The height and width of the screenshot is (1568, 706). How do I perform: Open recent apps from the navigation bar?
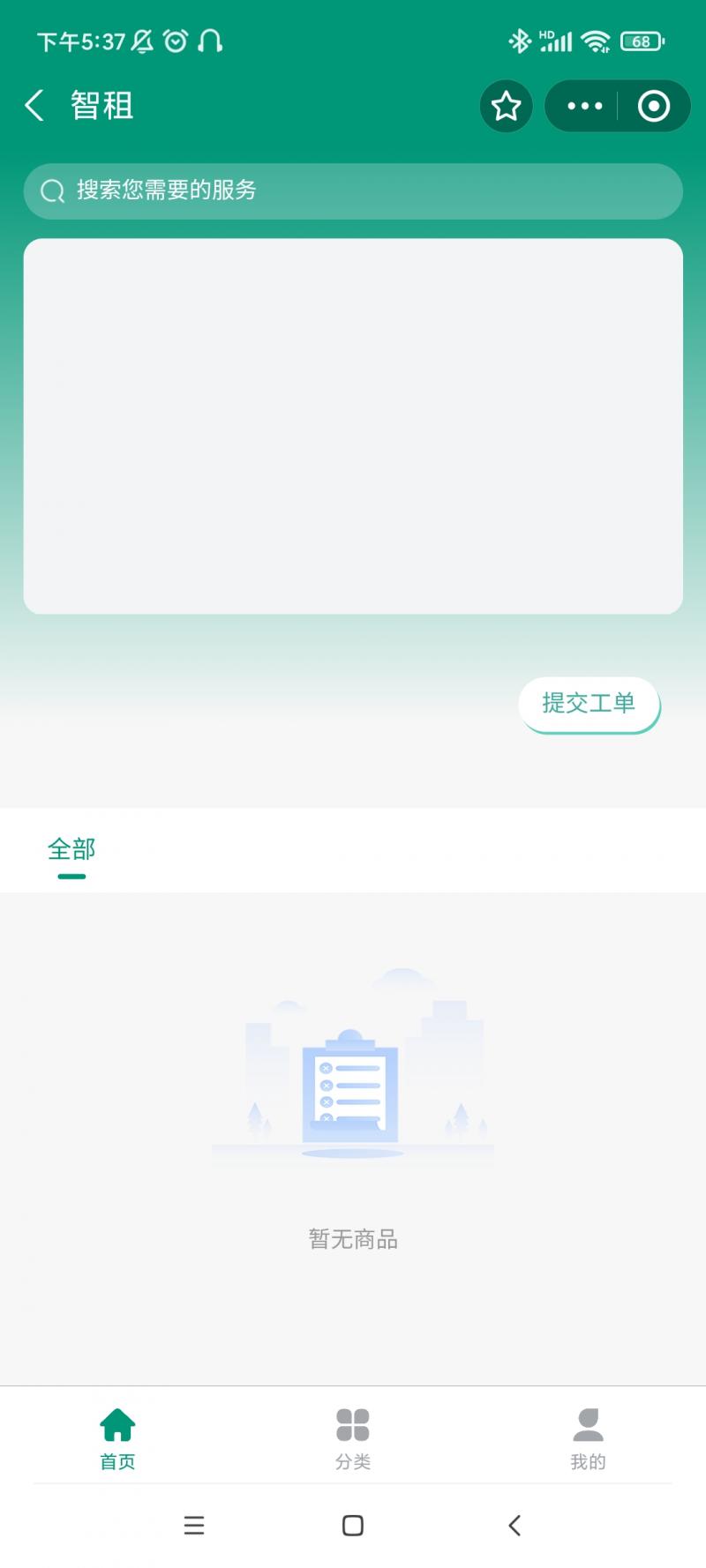pyautogui.click(x=194, y=1525)
